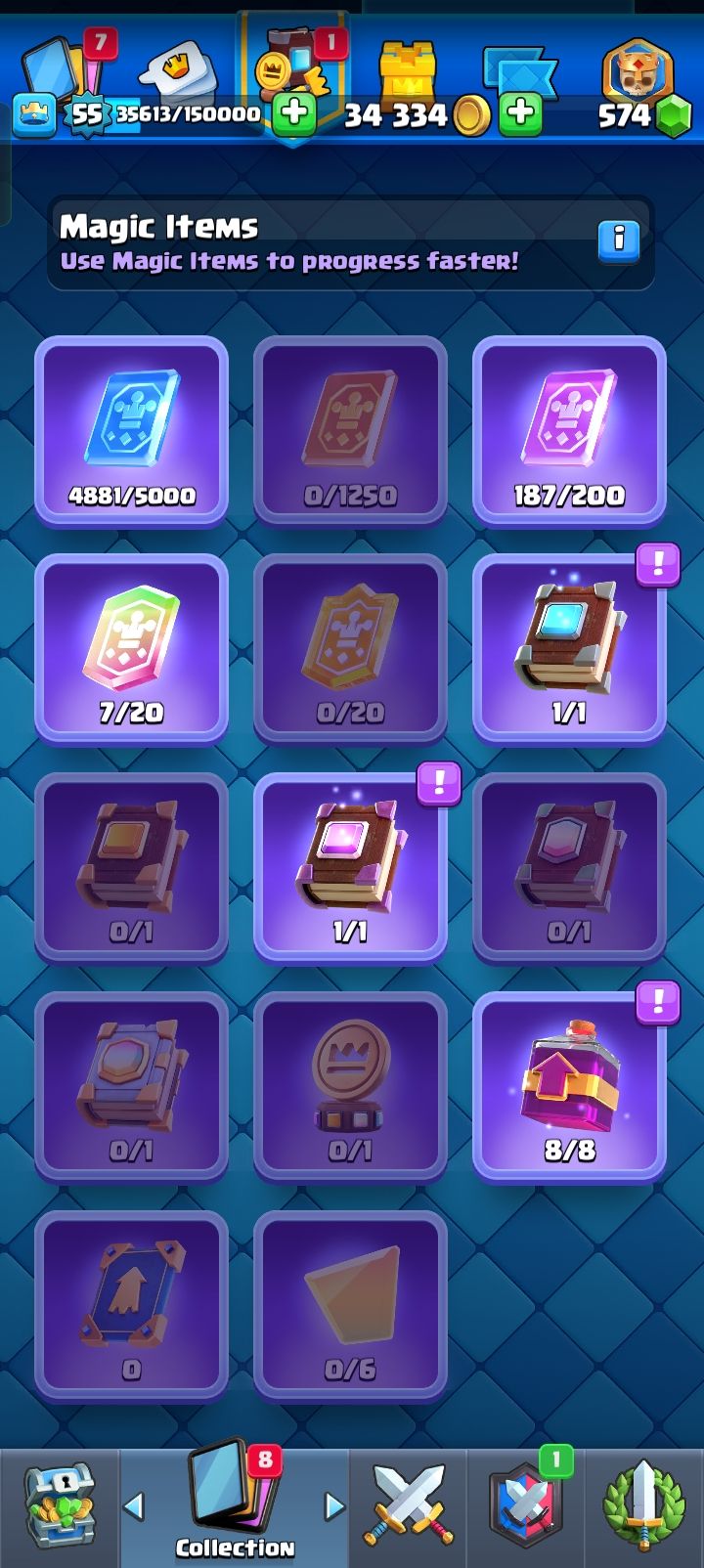Image resolution: width=704 pixels, height=1568 pixels.
Task: Open the card boost tile showing 0
Action: tap(131, 1305)
